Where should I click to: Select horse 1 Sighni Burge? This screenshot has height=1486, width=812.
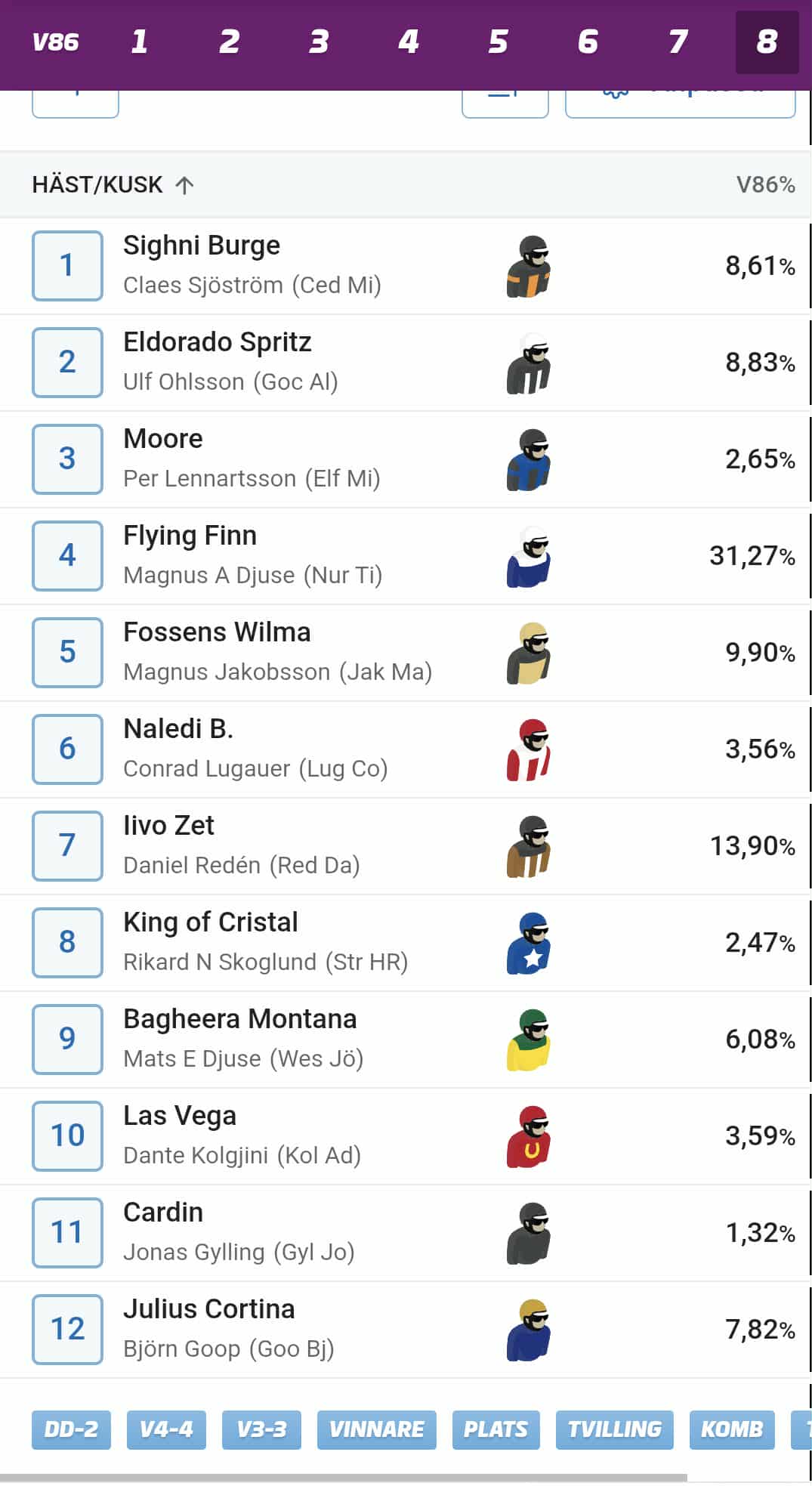(x=67, y=265)
